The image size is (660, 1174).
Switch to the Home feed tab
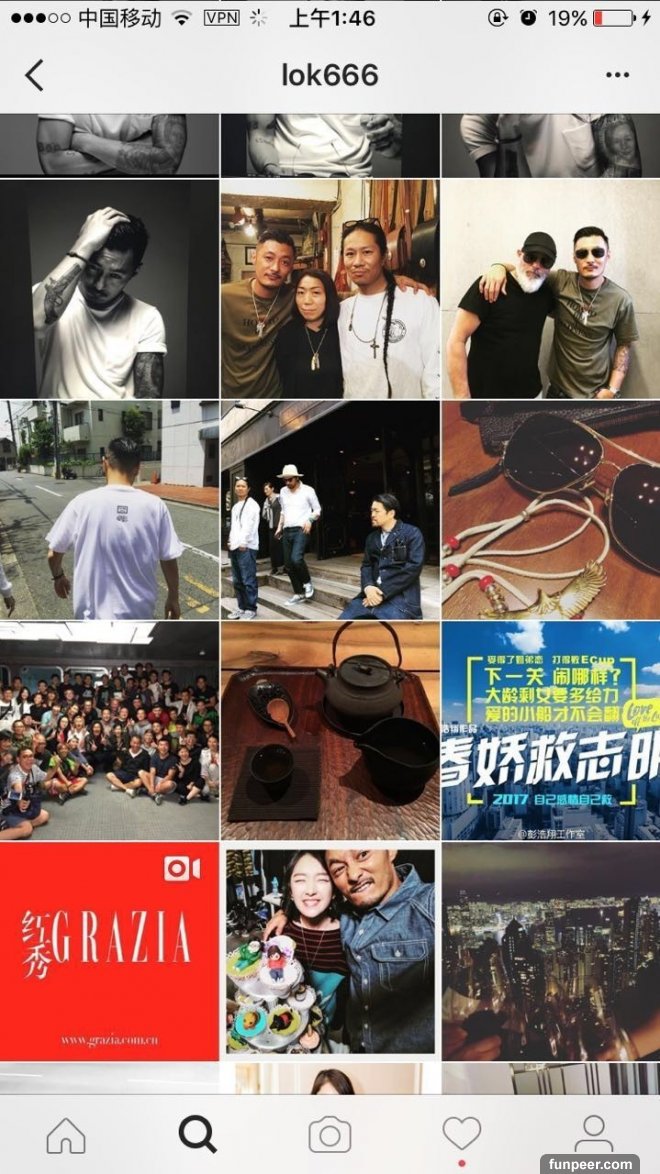coord(66,1135)
